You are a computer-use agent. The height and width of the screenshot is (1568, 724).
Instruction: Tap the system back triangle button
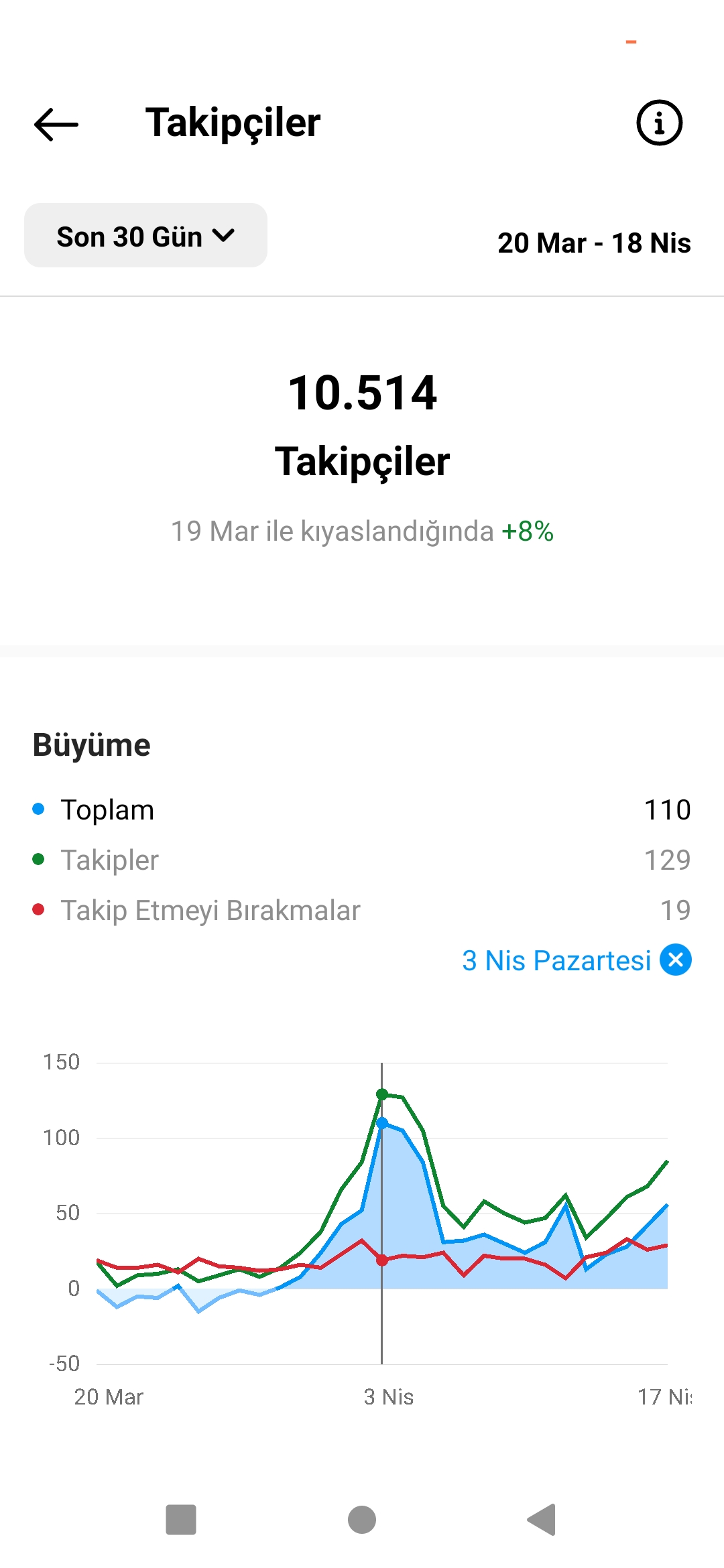542,1519
